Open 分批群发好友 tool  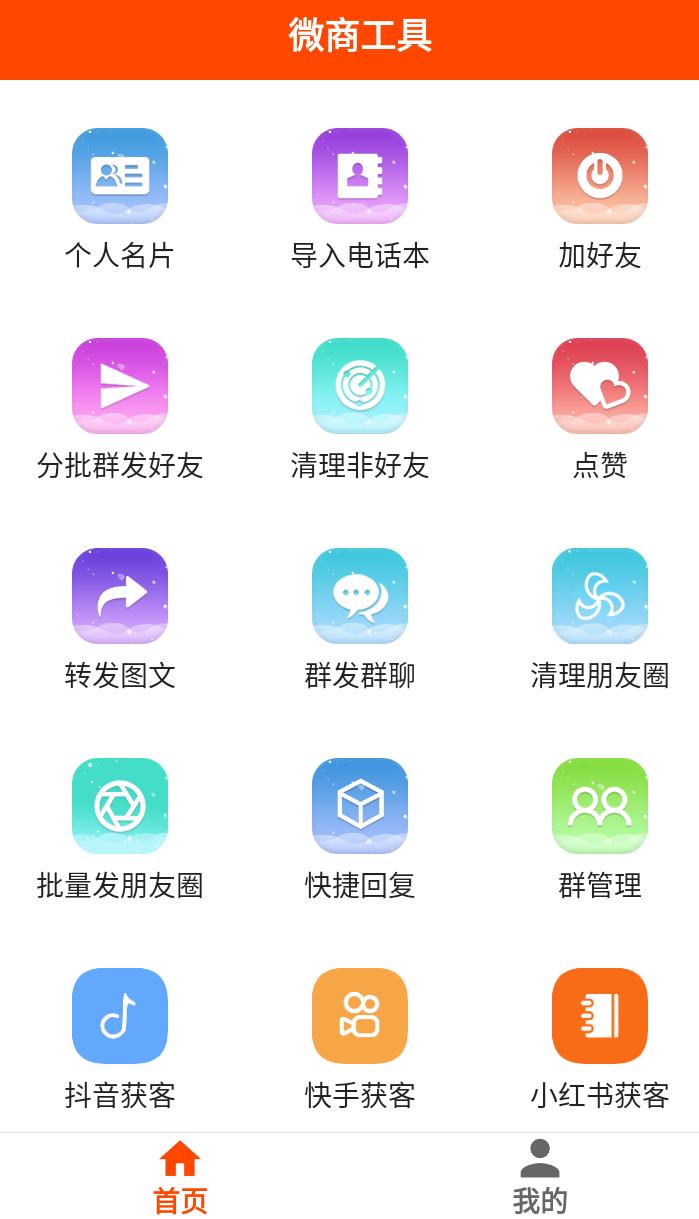(120, 386)
